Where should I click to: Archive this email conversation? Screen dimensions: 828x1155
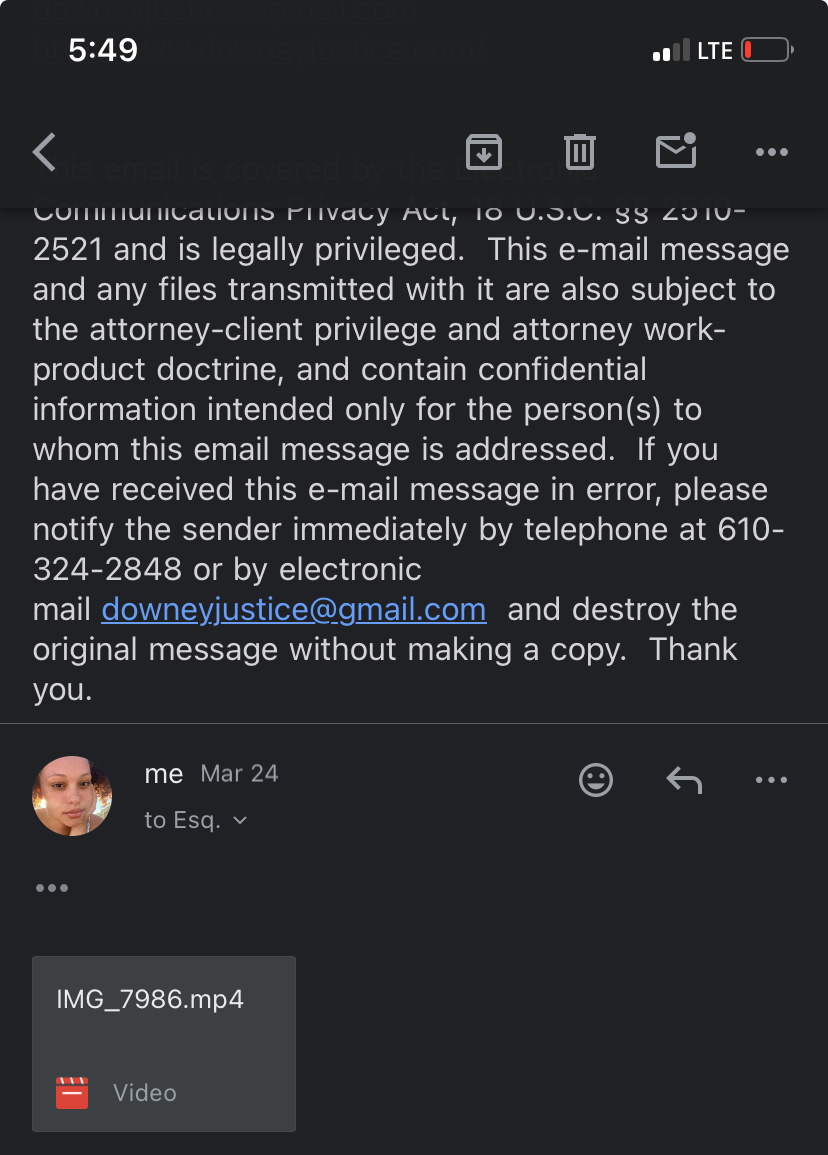[484, 152]
